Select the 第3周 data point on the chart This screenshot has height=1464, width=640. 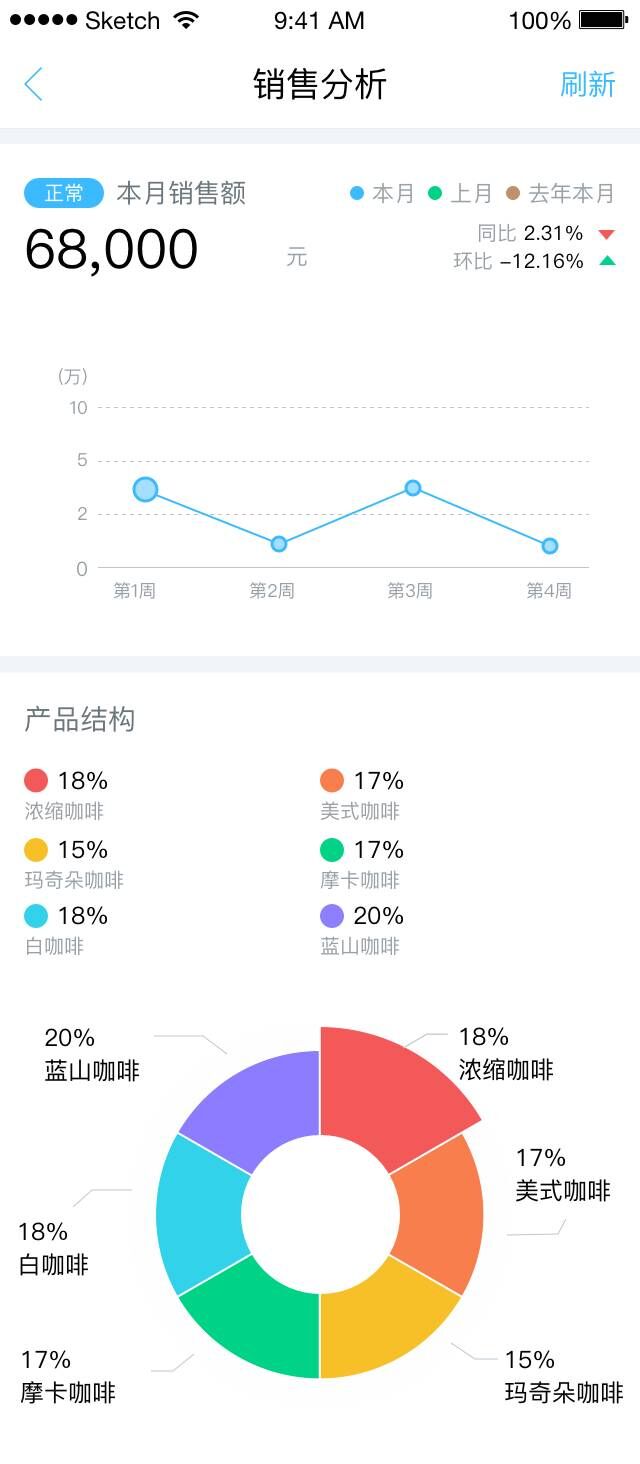[x=412, y=488]
